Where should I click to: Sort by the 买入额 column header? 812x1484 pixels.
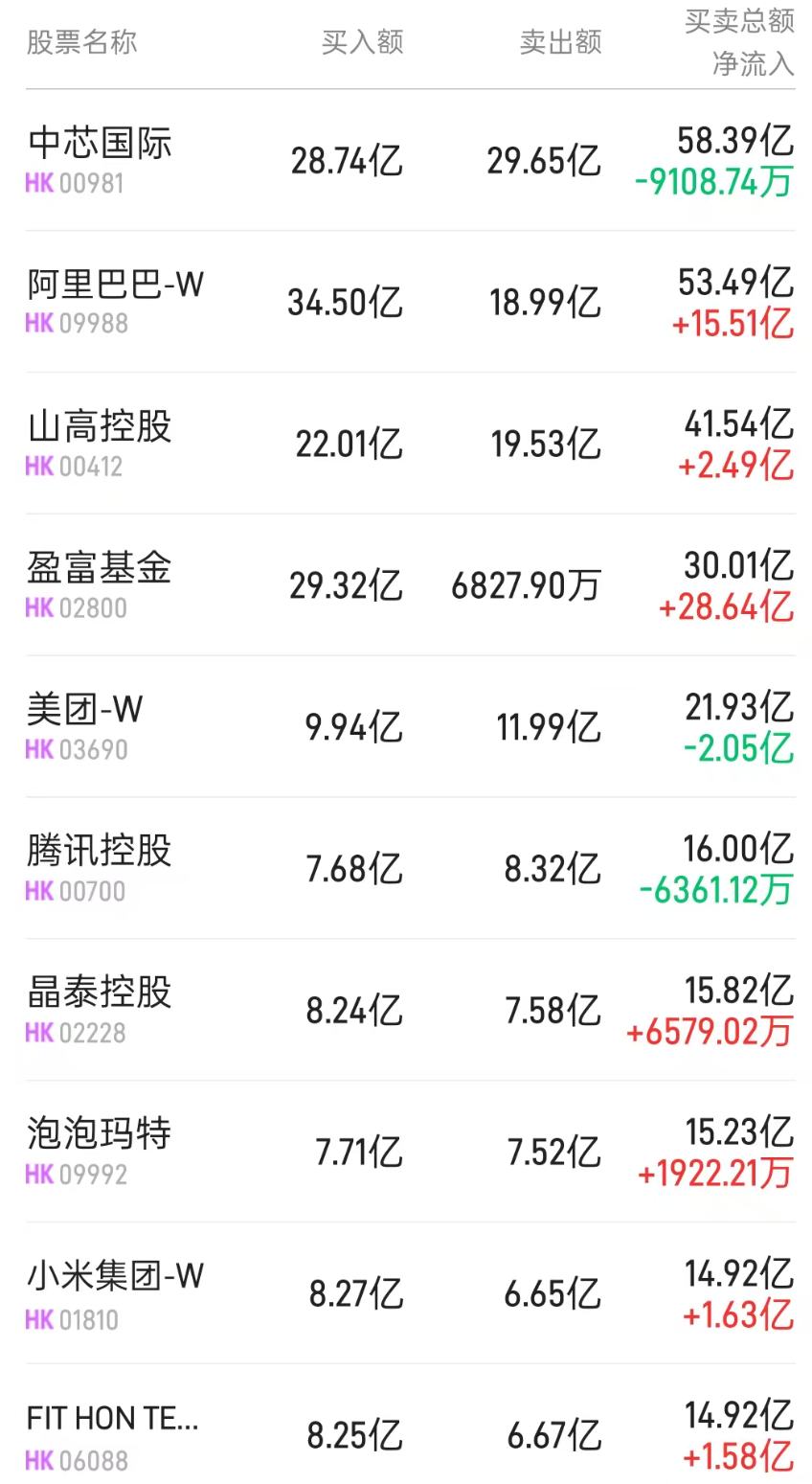click(x=363, y=42)
